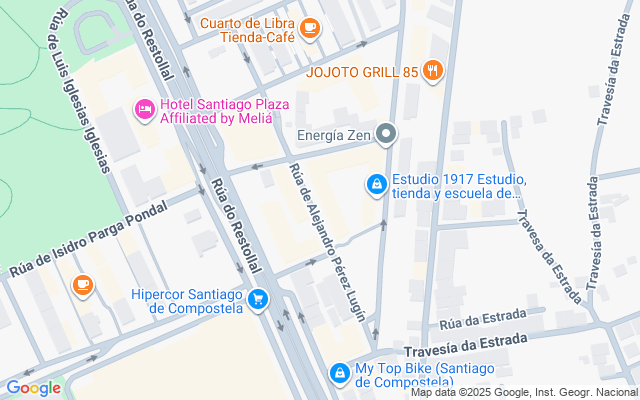
Task: Select the Cuarto de Libra Tienda-Café pin
Action: point(310,28)
